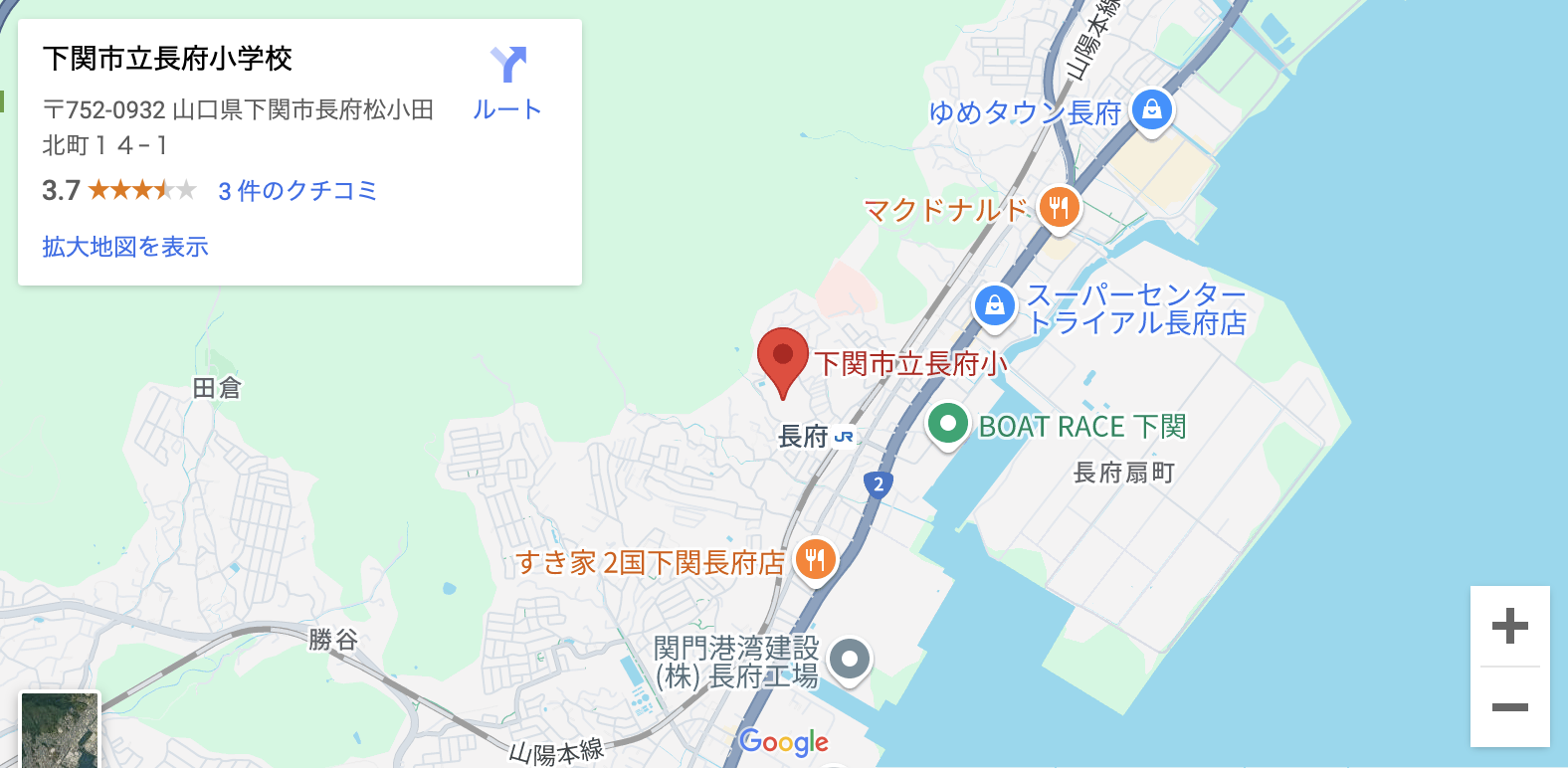Select the ゆめタウン長府 shopping marker
Viewport: 1568px width, 768px height.
[x=1151, y=109]
